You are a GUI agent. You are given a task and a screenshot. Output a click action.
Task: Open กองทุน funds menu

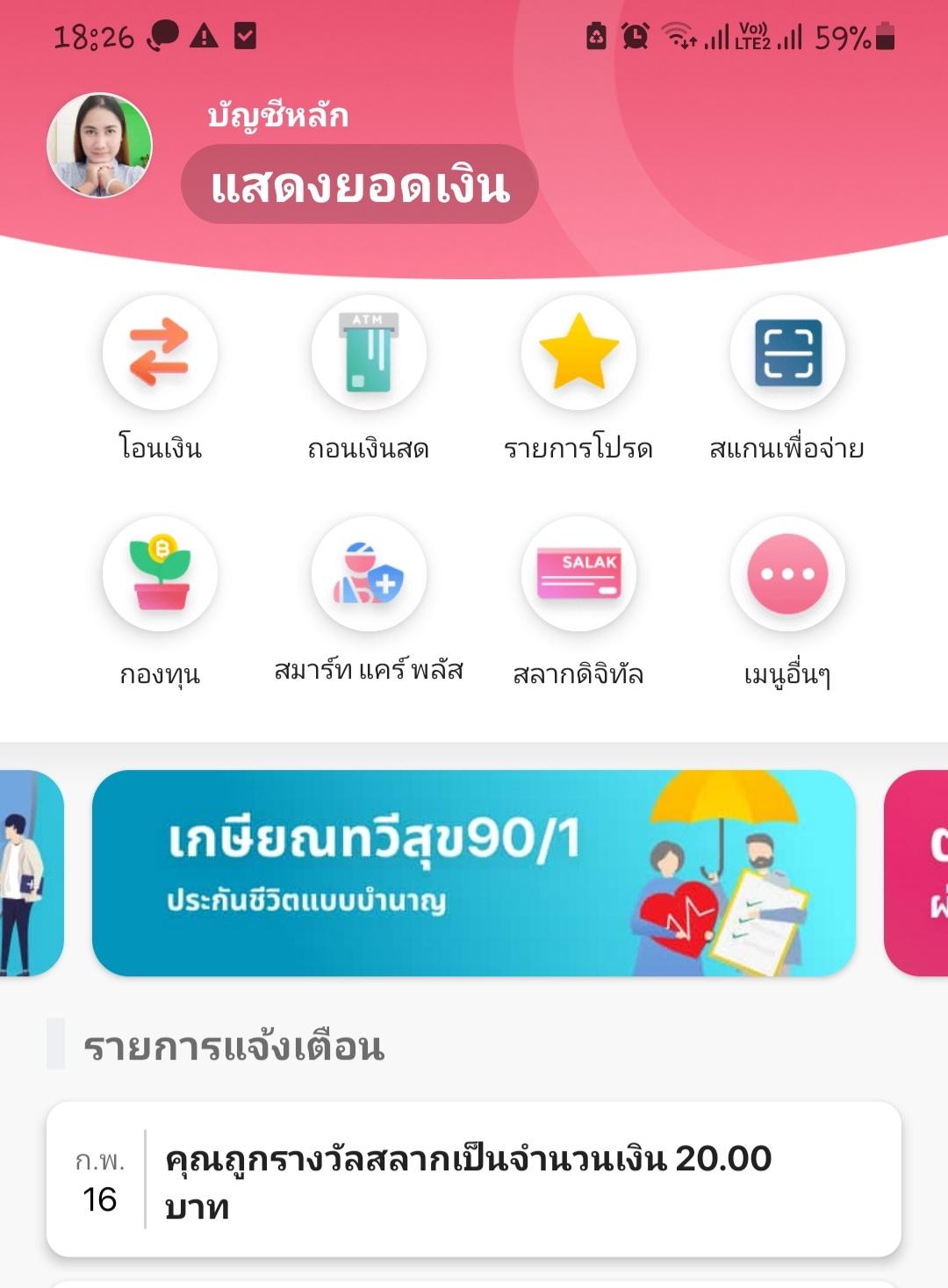click(160, 574)
